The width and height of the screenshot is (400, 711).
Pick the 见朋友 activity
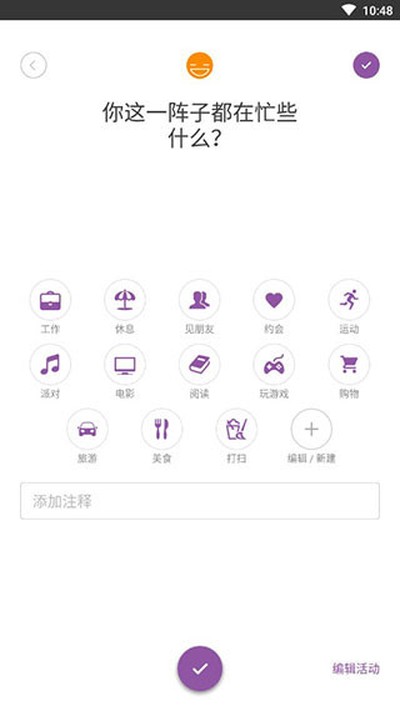coord(200,300)
